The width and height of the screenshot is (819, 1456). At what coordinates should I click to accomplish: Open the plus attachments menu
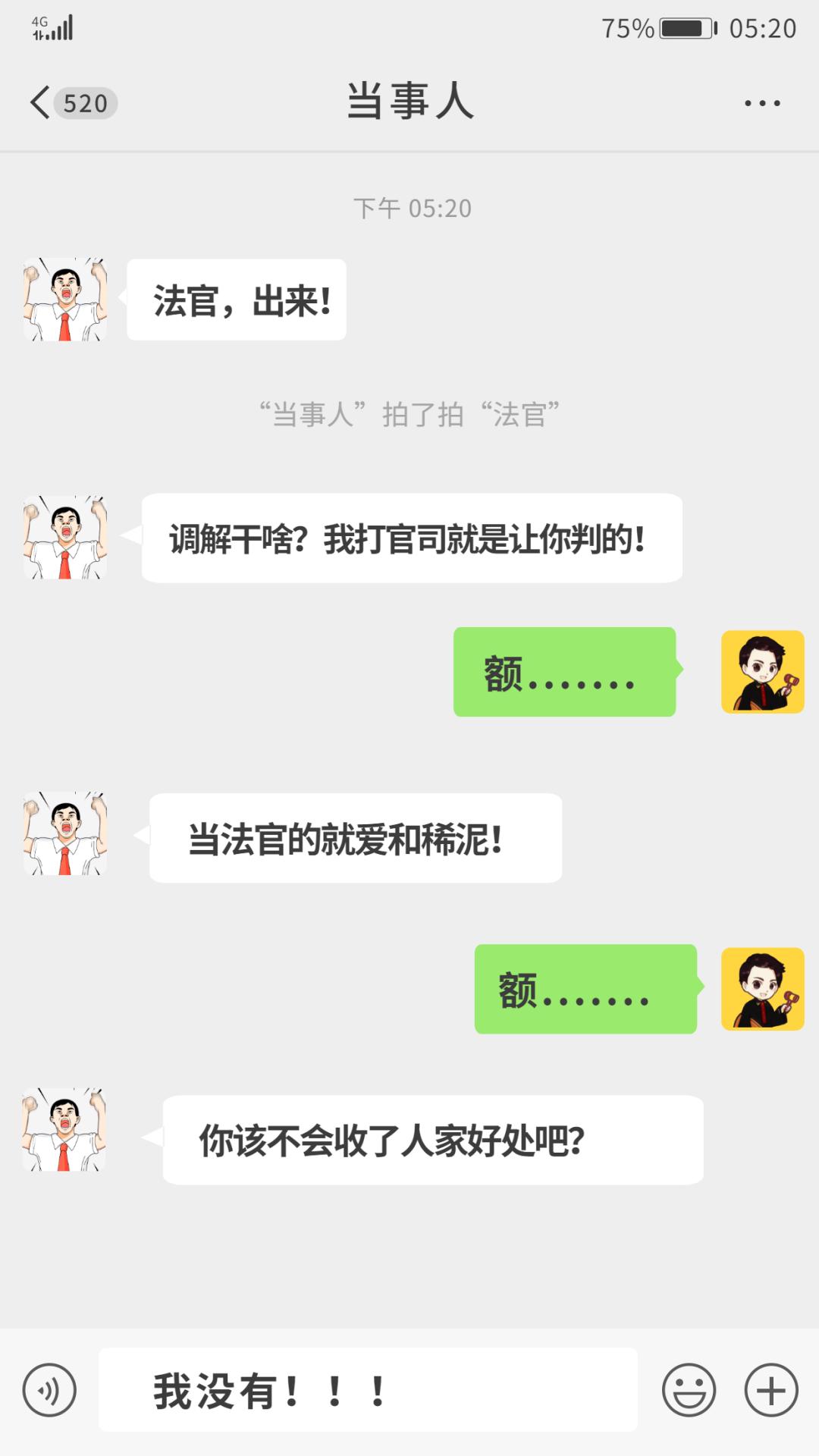(x=771, y=1390)
